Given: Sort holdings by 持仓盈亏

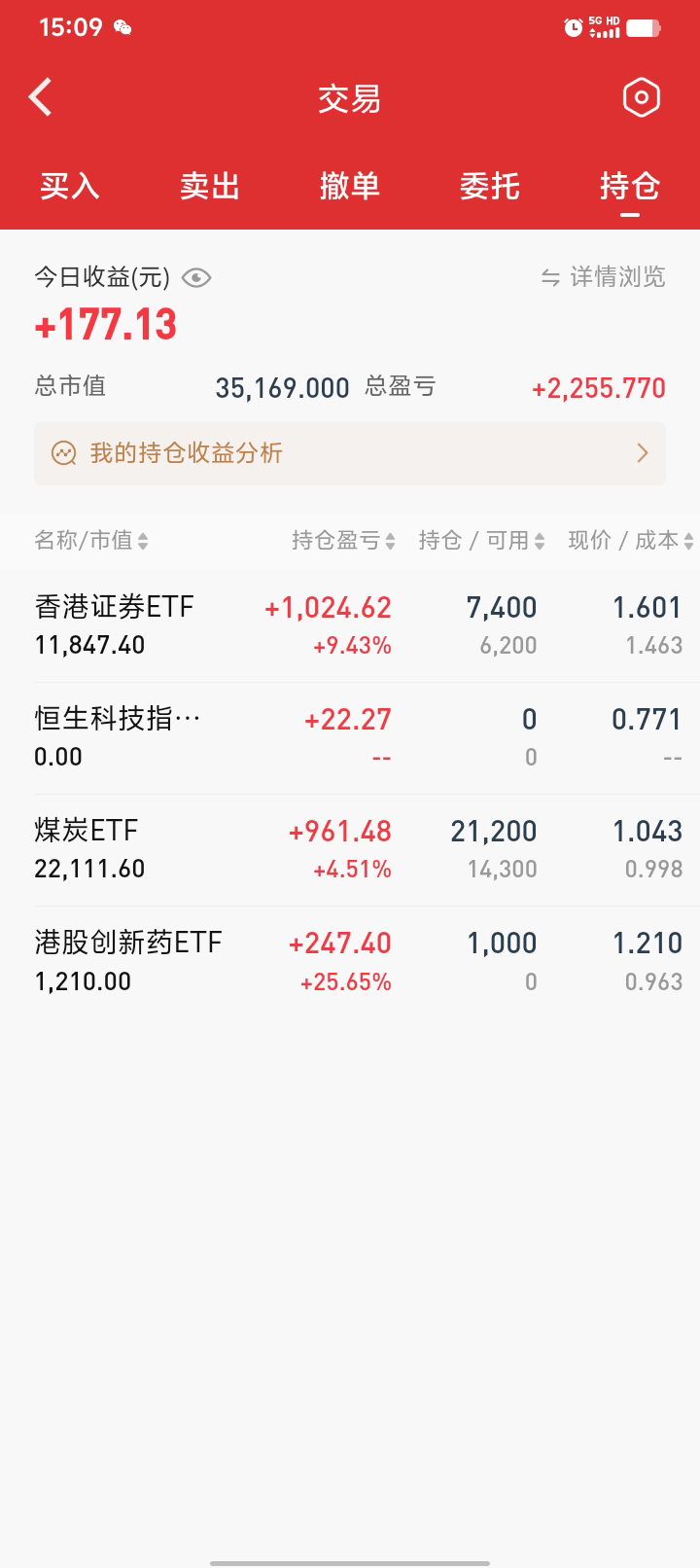Looking at the screenshot, I should (343, 541).
